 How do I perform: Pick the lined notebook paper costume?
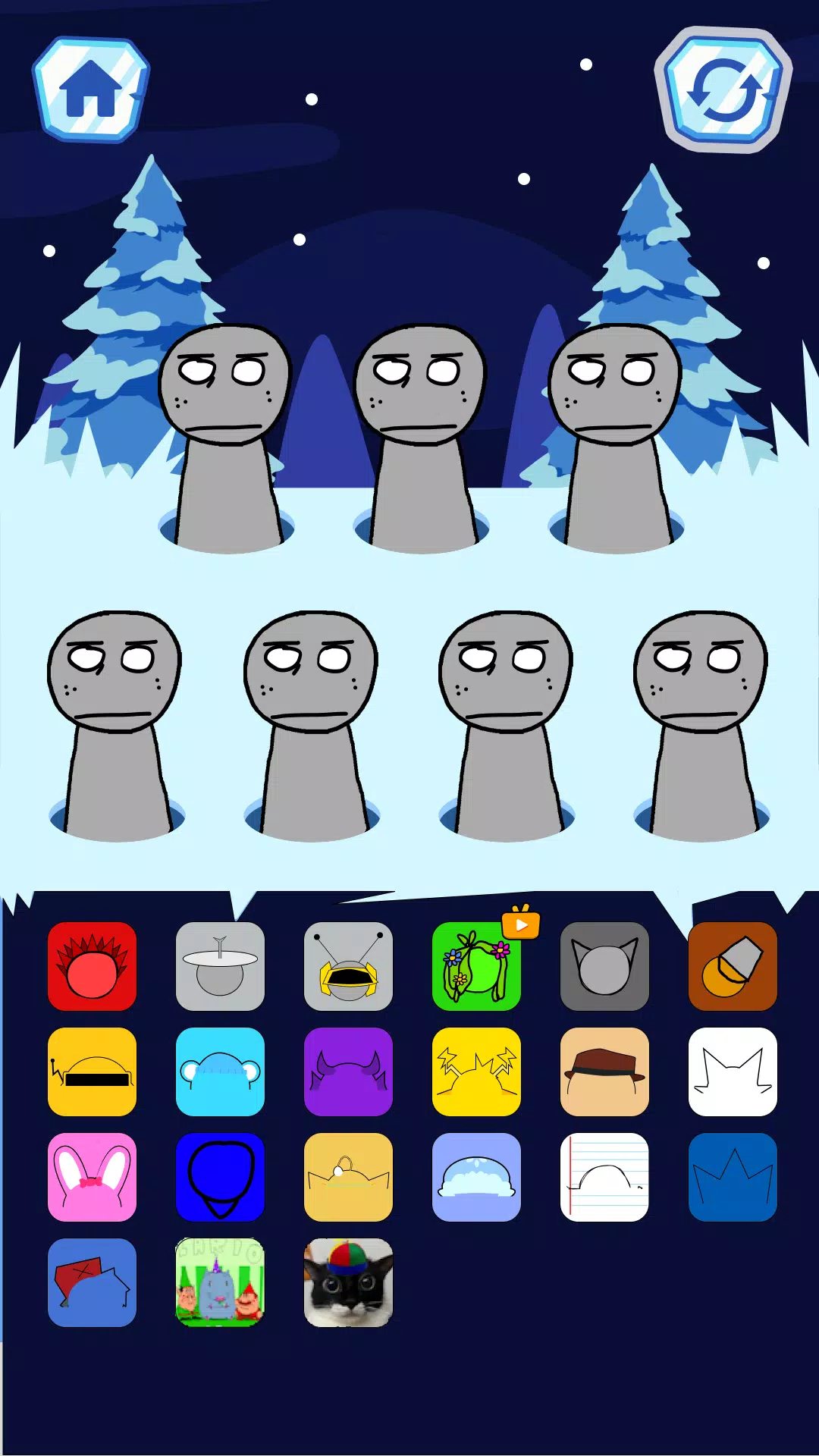604,1177
